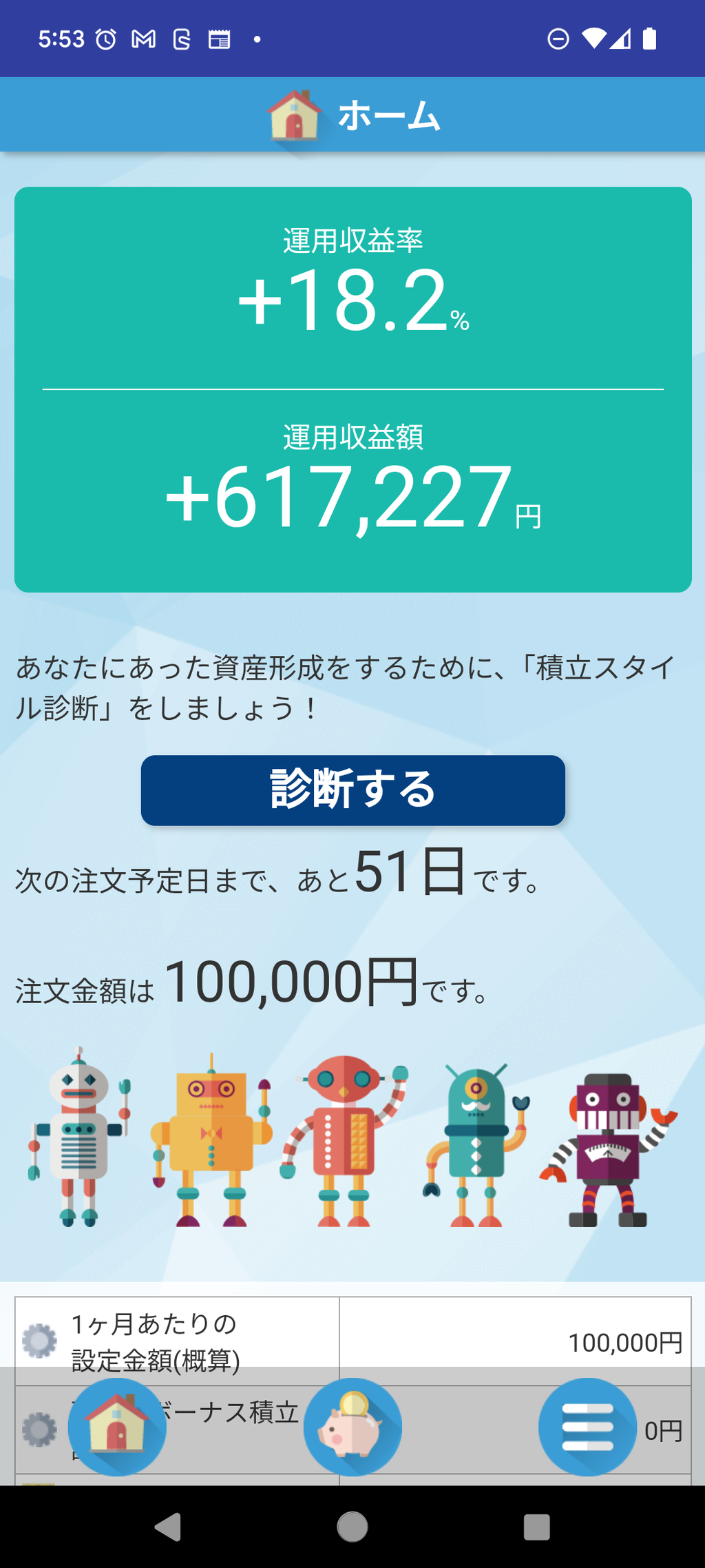The image size is (705, 1568).
Task: Open the piggy bank savings tab
Action: [x=352, y=1427]
